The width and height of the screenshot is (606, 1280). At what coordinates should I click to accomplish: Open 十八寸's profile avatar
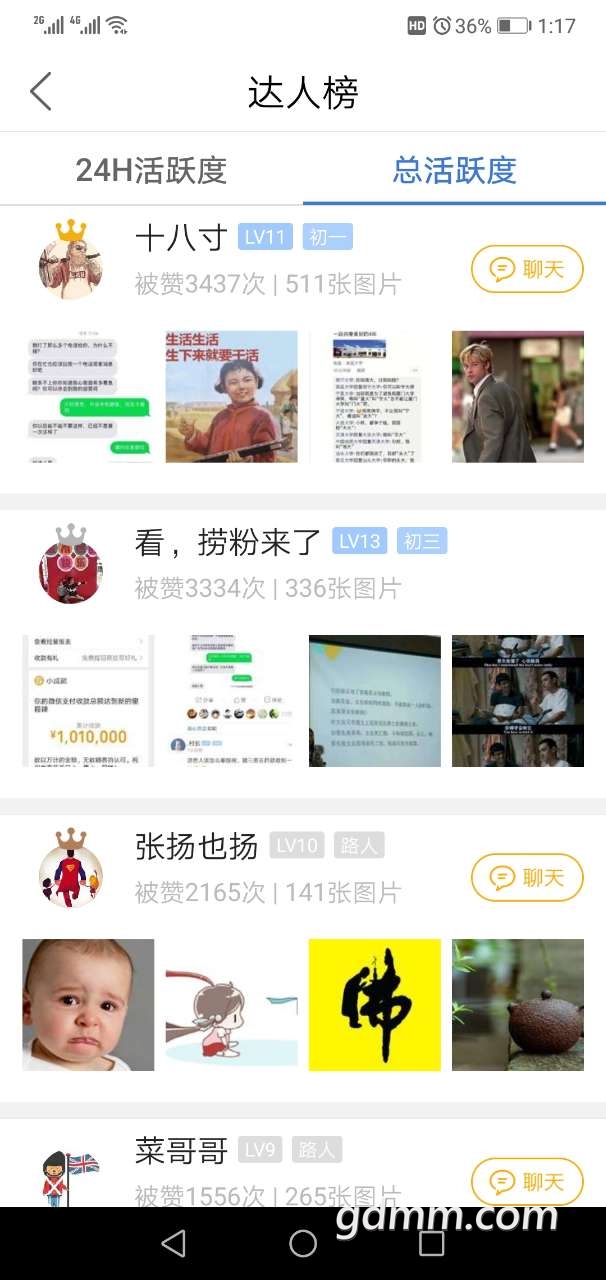[x=71, y=260]
